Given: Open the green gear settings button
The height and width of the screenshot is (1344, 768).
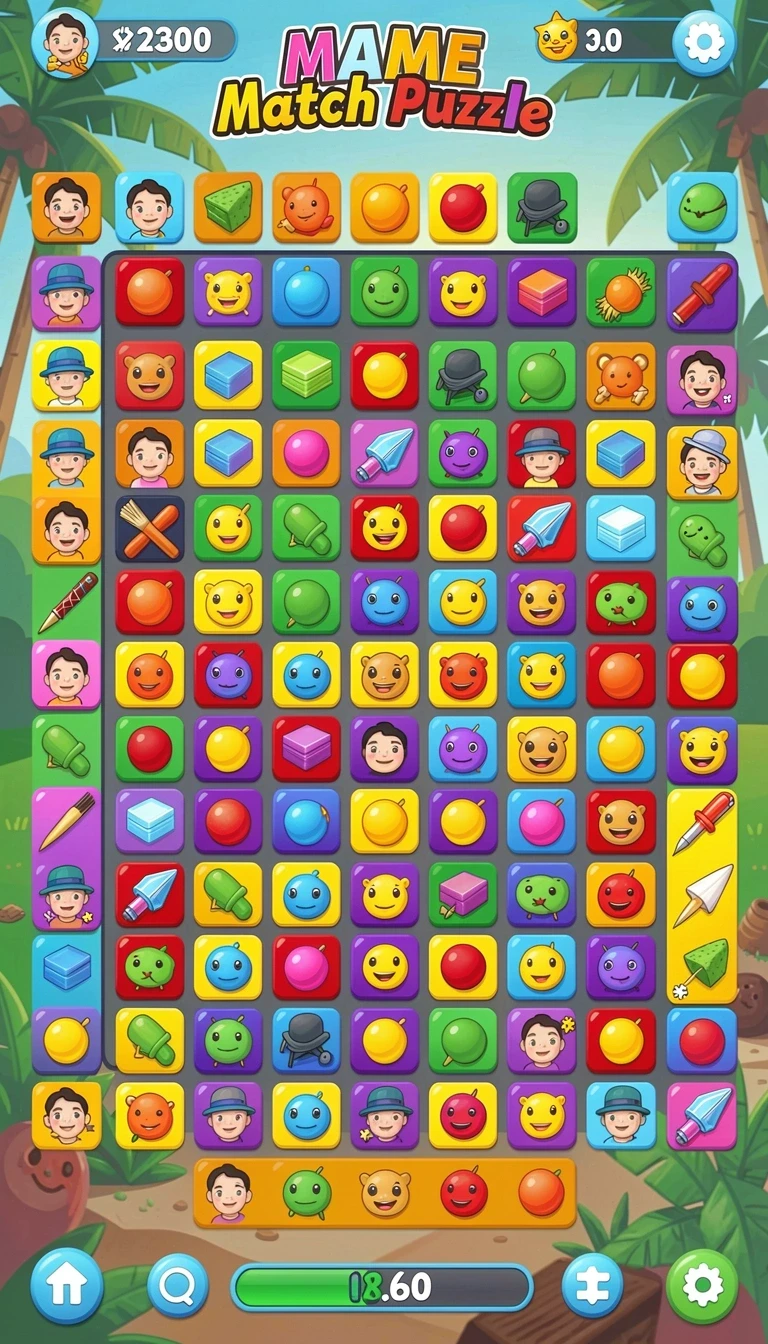Looking at the screenshot, I should (702, 1286).
